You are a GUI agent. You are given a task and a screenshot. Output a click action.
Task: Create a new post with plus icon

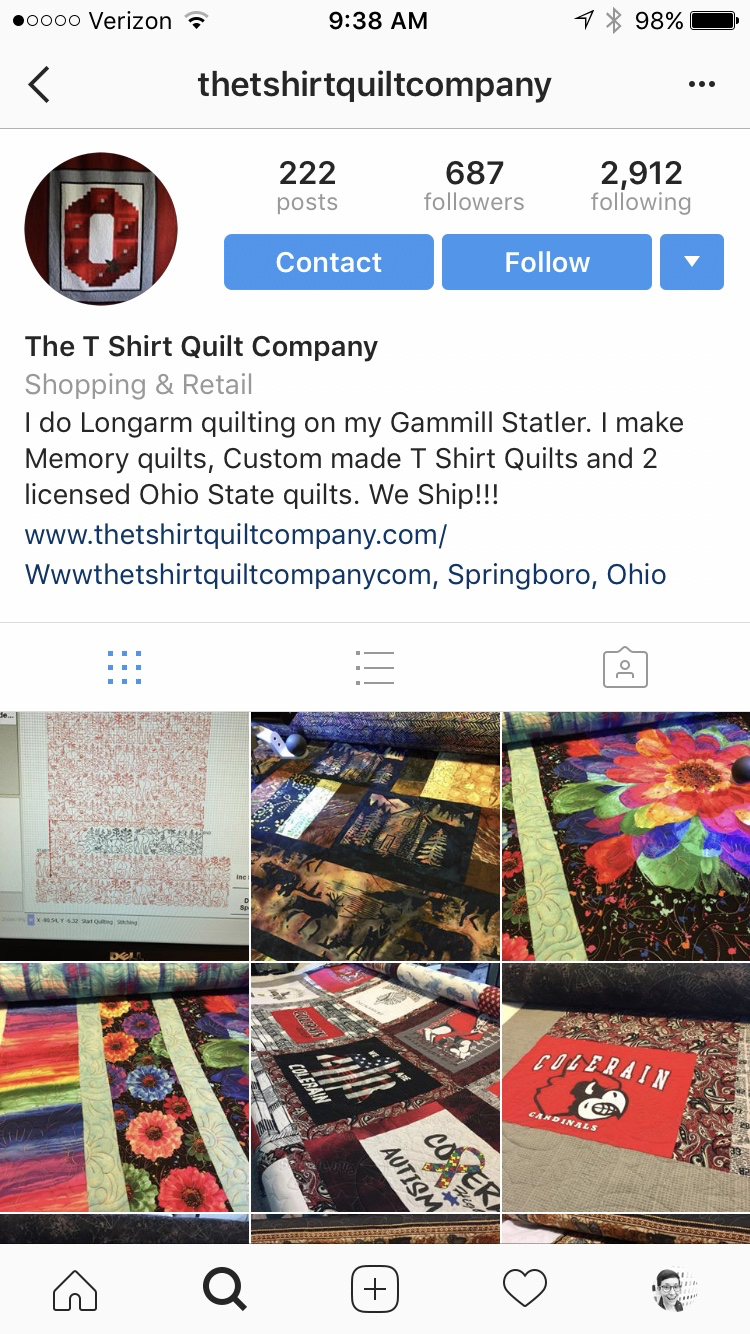point(375,1289)
